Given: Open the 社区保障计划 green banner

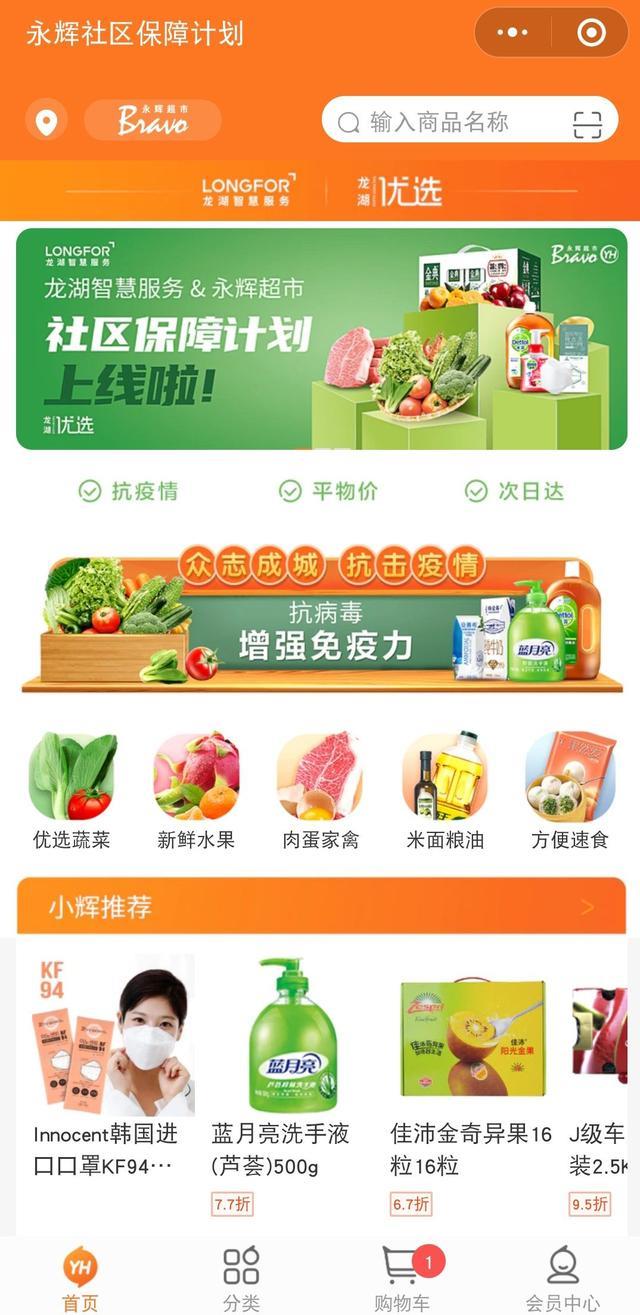Looking at the screenshot, I should click(321, 339).
